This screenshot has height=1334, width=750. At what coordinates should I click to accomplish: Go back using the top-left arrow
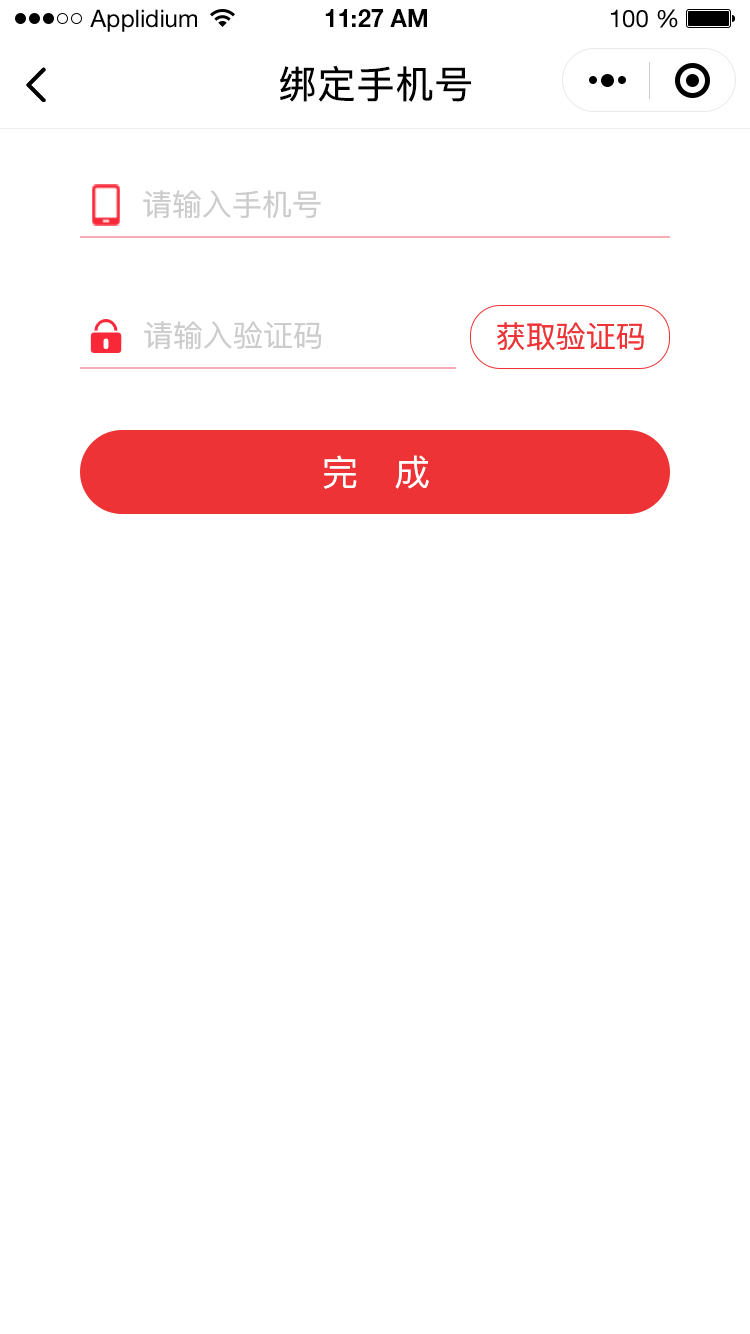pyautogui.click(x=37, y=85)
